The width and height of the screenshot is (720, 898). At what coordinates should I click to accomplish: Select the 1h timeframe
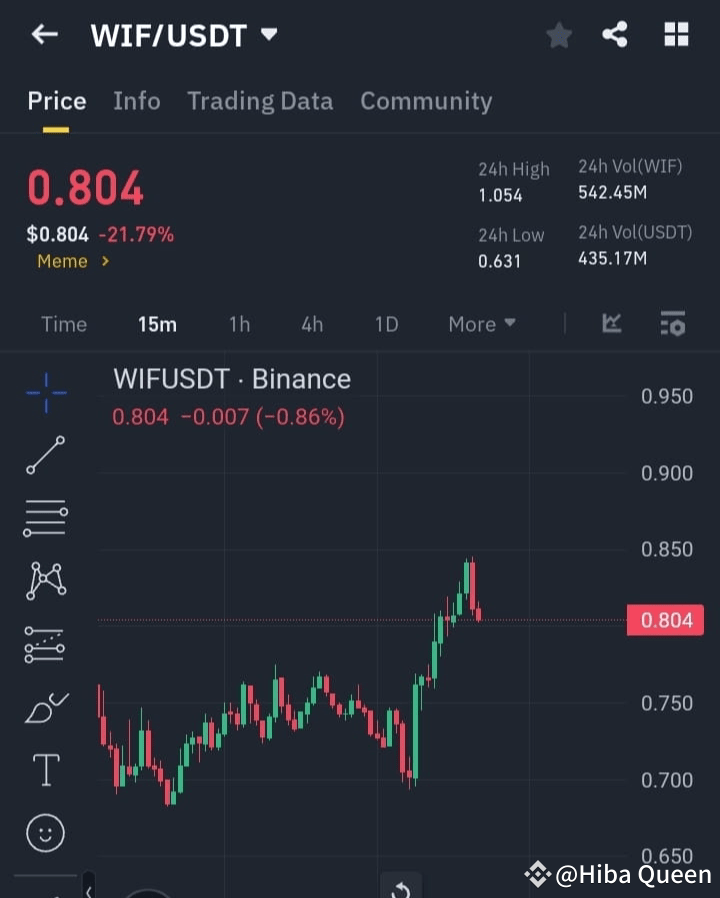(239, 324)
